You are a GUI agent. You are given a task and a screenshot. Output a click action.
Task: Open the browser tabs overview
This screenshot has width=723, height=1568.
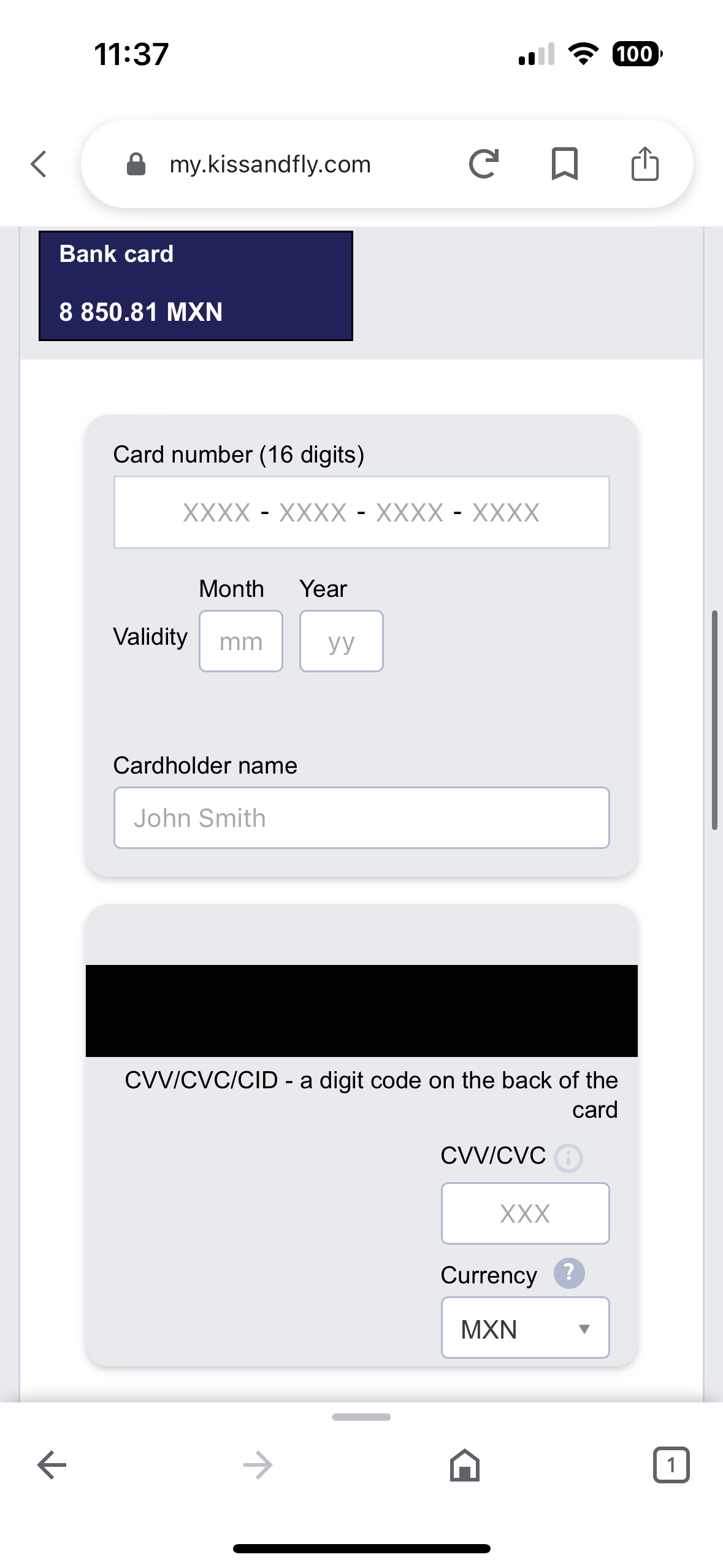671,1465
